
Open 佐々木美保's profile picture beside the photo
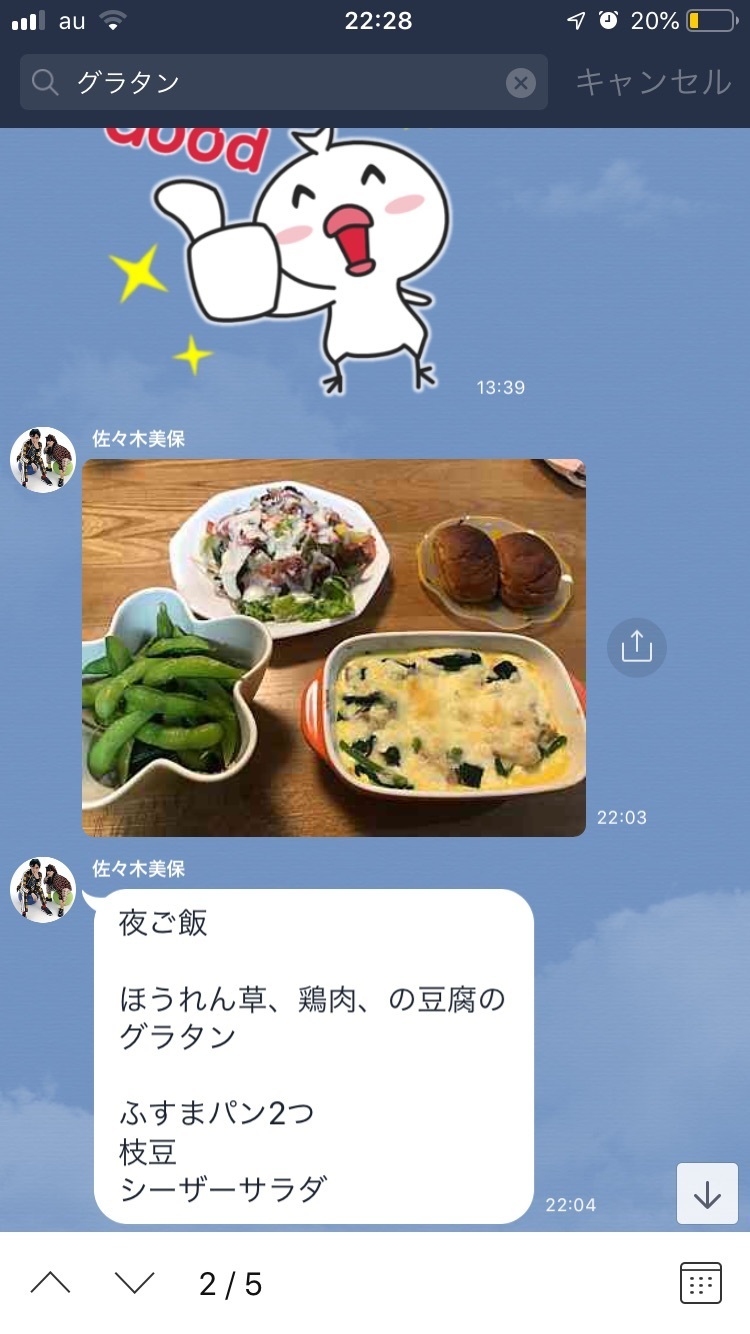point(43,460)
